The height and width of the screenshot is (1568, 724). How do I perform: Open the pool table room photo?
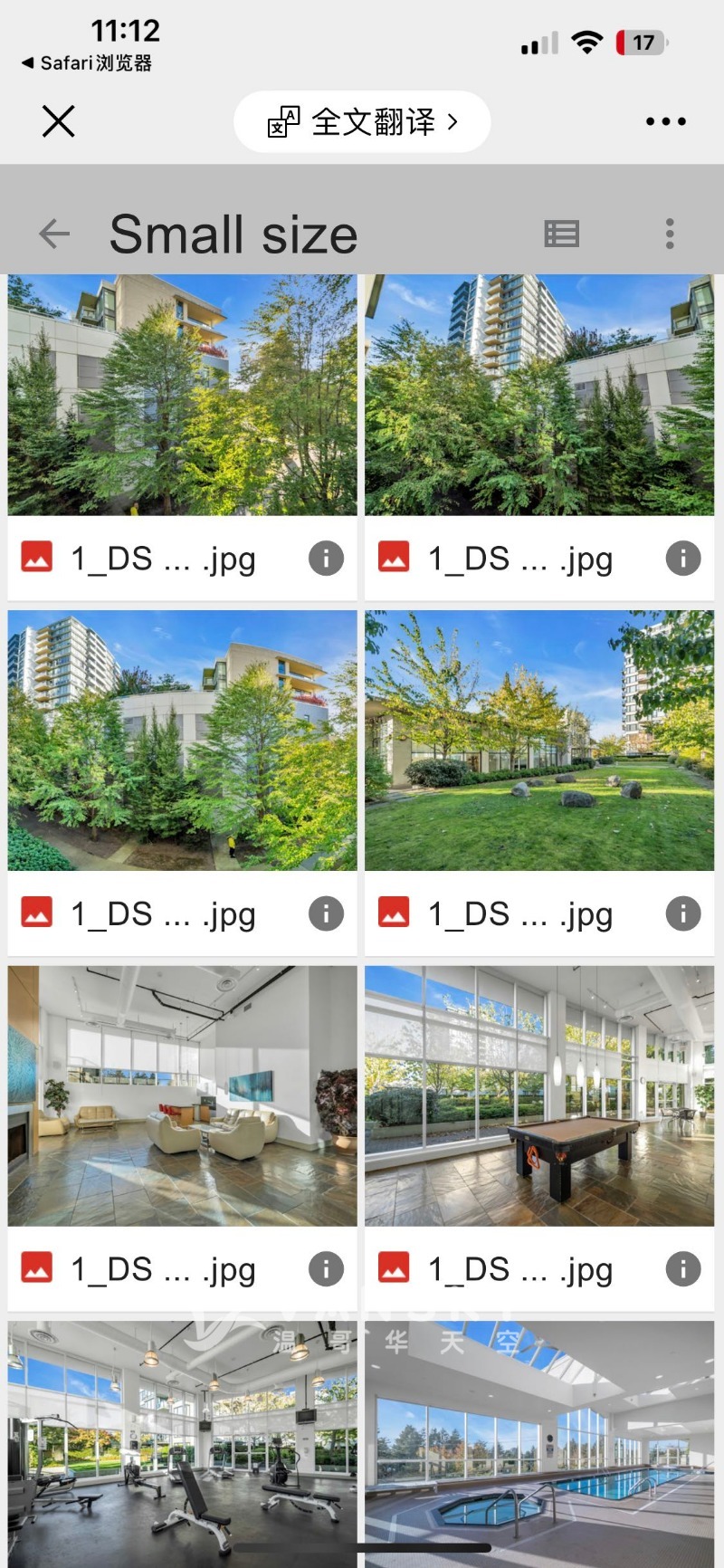(539, 1095)
